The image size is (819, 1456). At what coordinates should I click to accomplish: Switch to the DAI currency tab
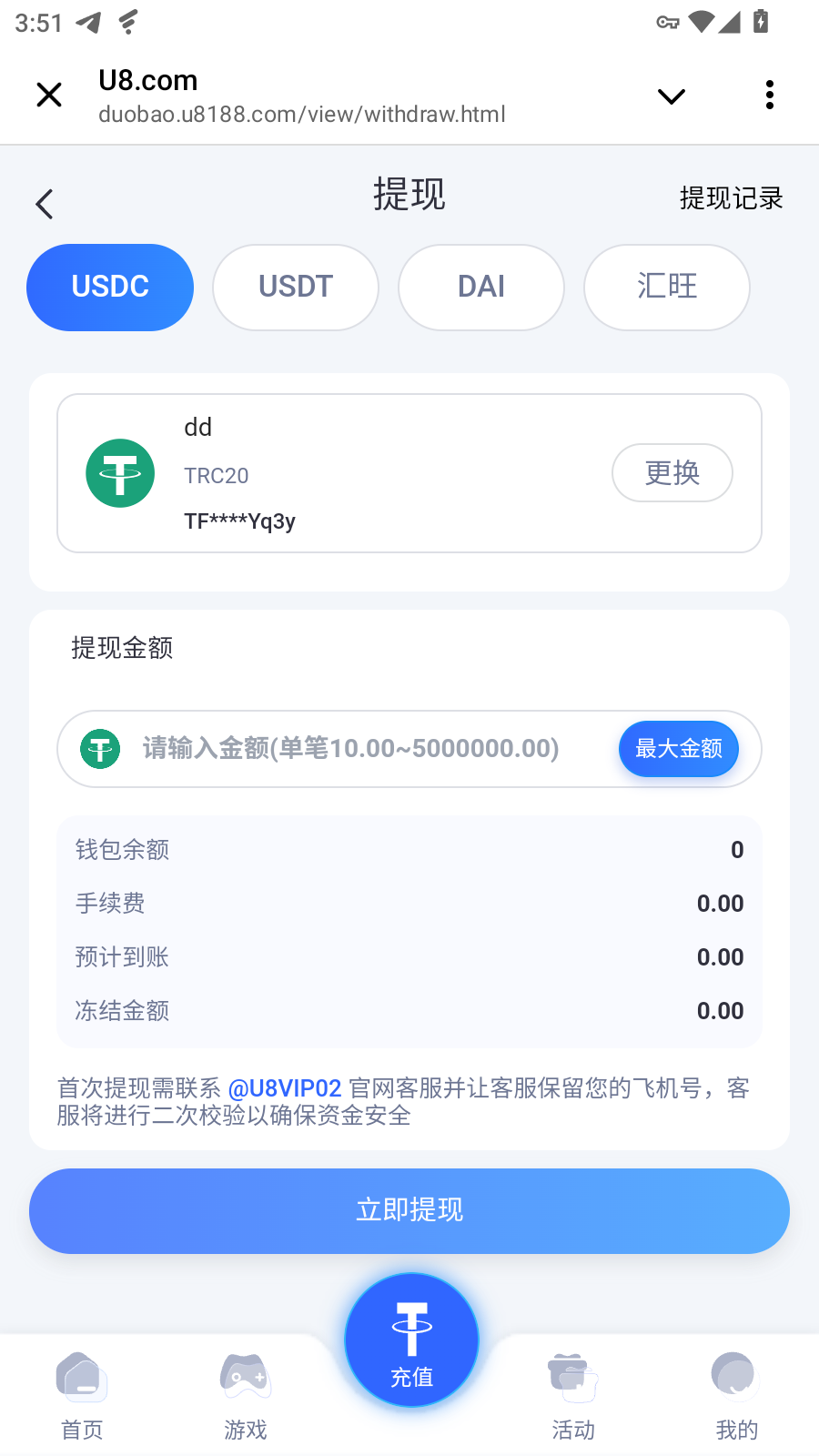(481, 288)
